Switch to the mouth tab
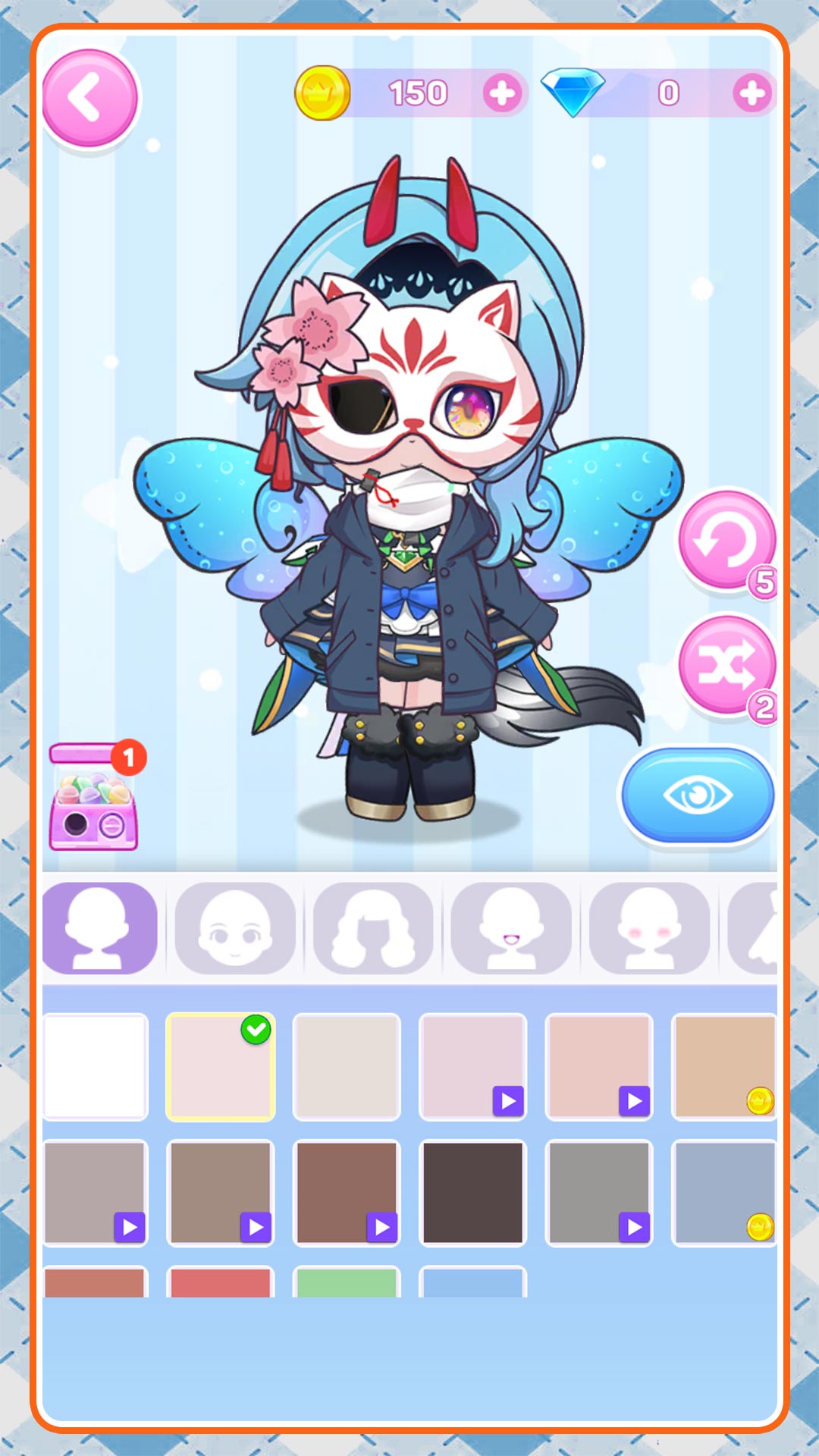The width and height of the screenshot is (819, 1456). [510, 928]
